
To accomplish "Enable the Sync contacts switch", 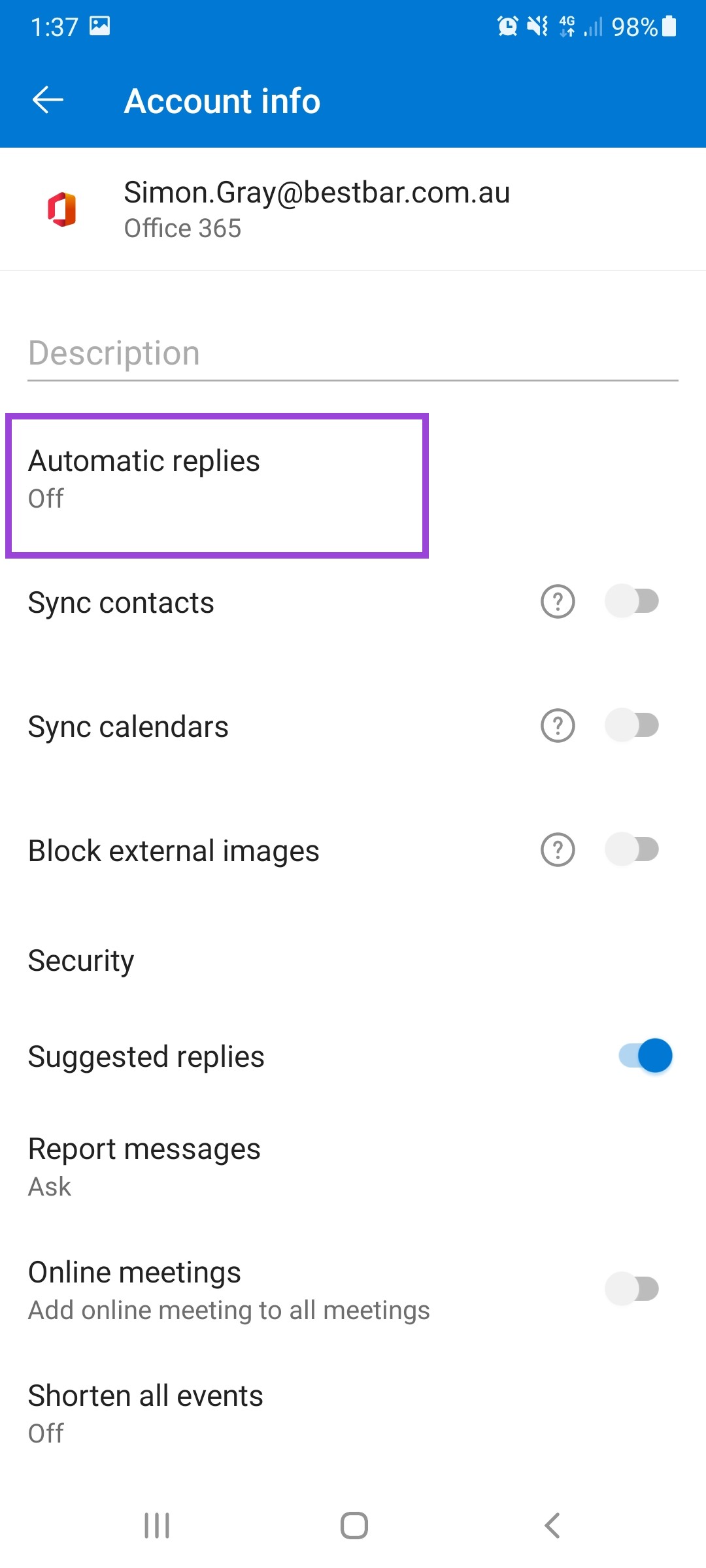I will (x=632, y=601).
